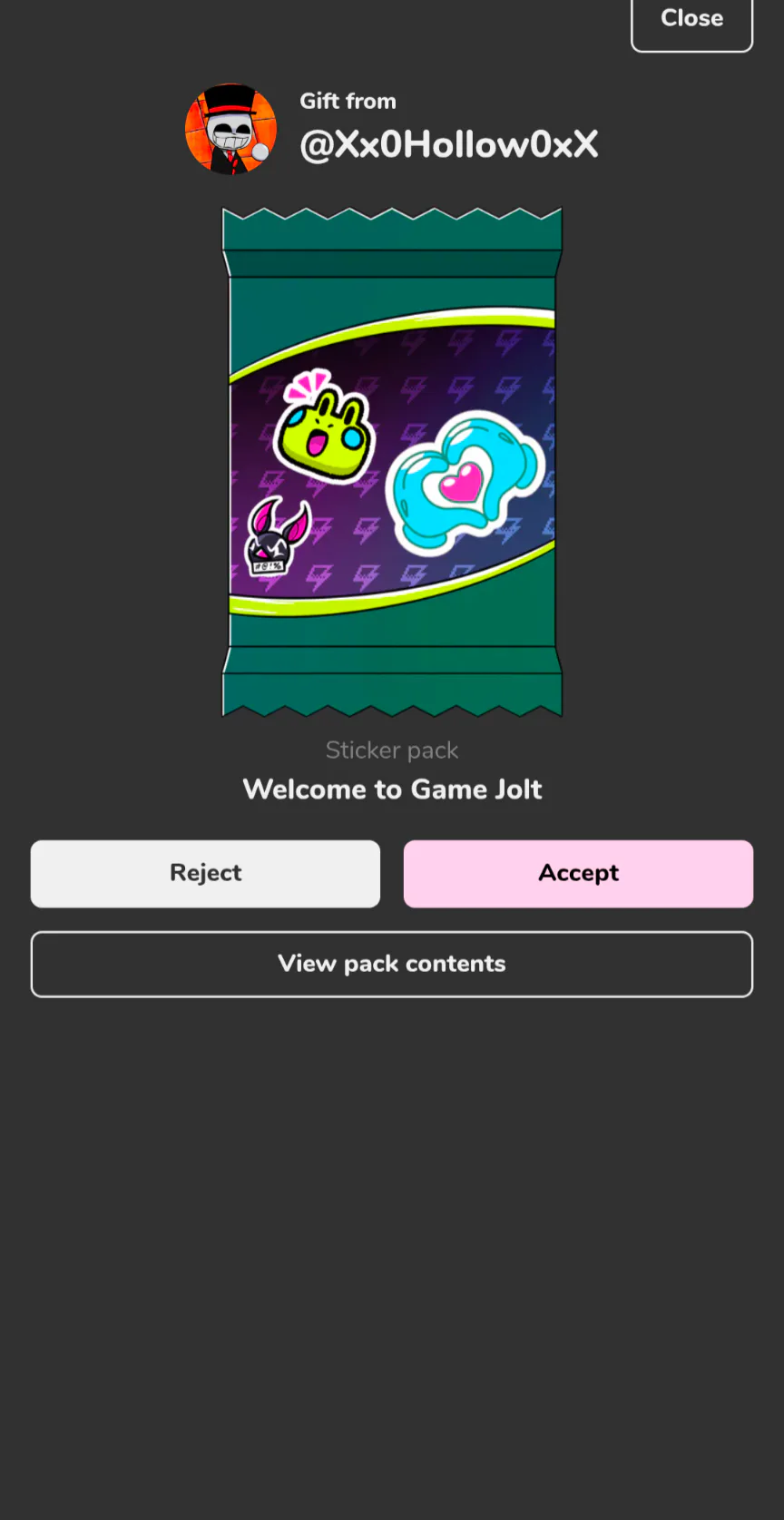Reject the sticker pack gift
The height and width of the screenshot is (1520, 784).
205,873
